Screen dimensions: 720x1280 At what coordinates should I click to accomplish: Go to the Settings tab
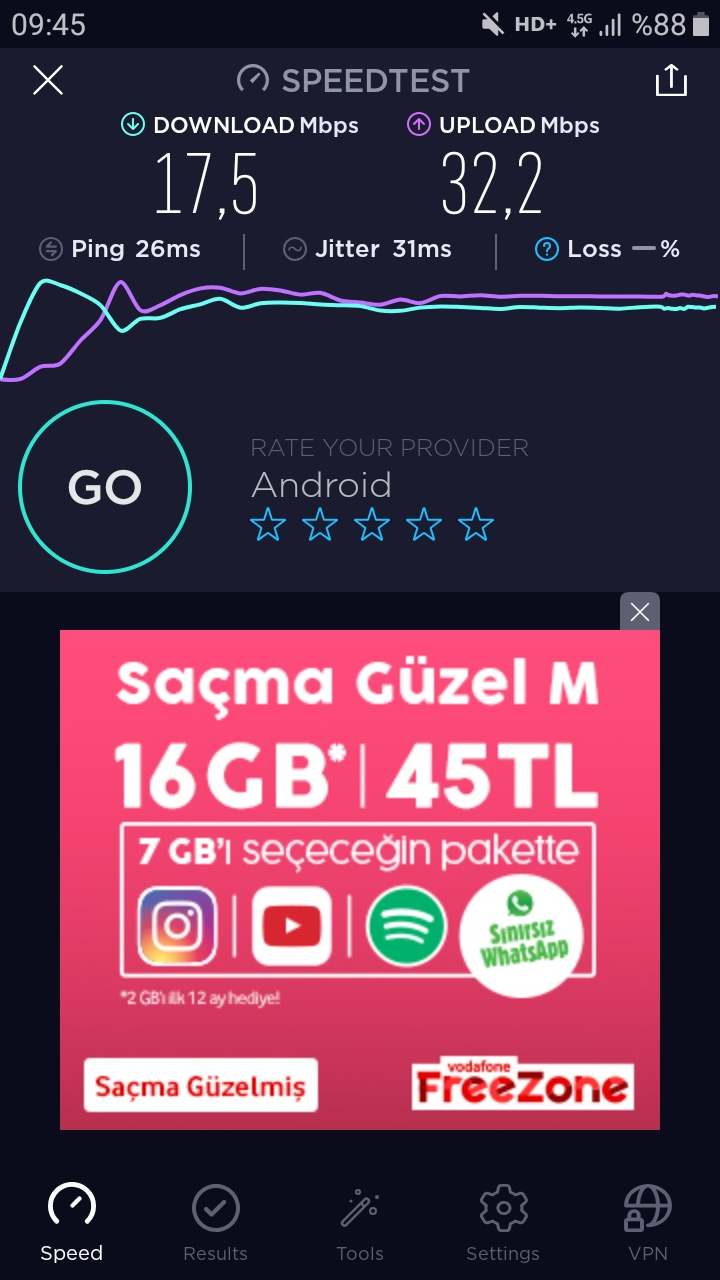point(503,1223)
